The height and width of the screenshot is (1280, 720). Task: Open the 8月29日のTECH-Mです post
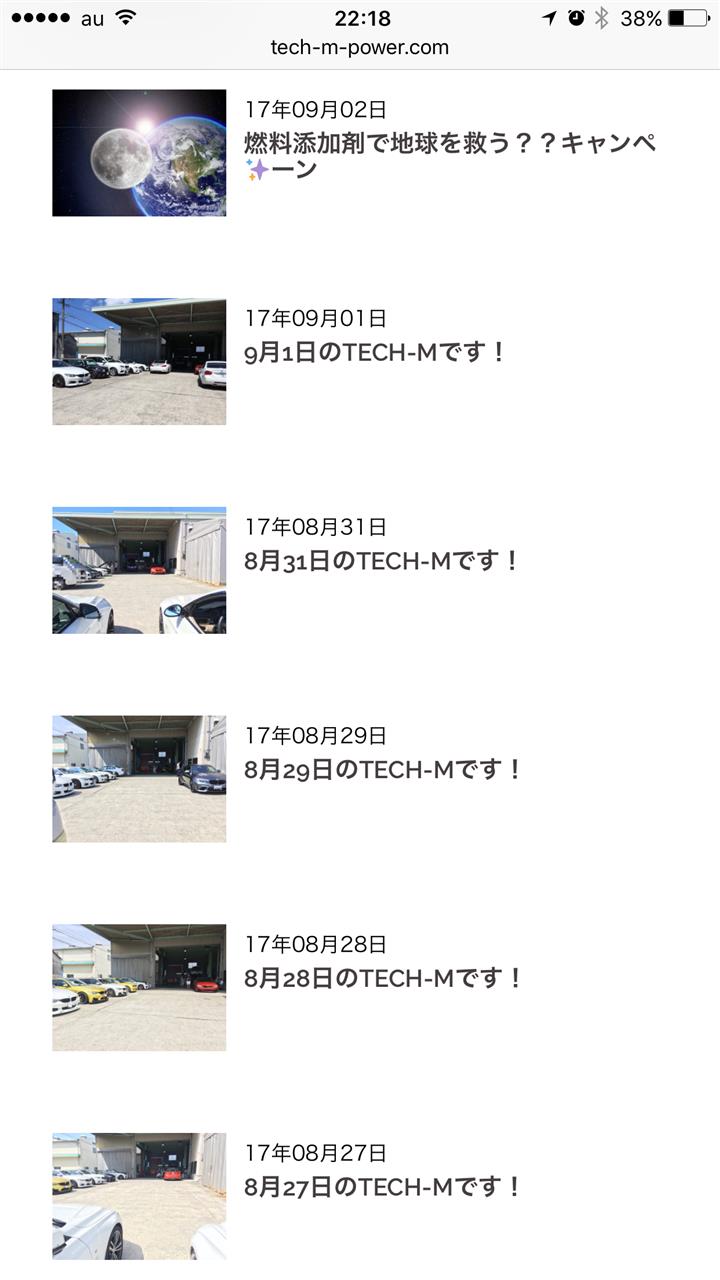(383, 769)
